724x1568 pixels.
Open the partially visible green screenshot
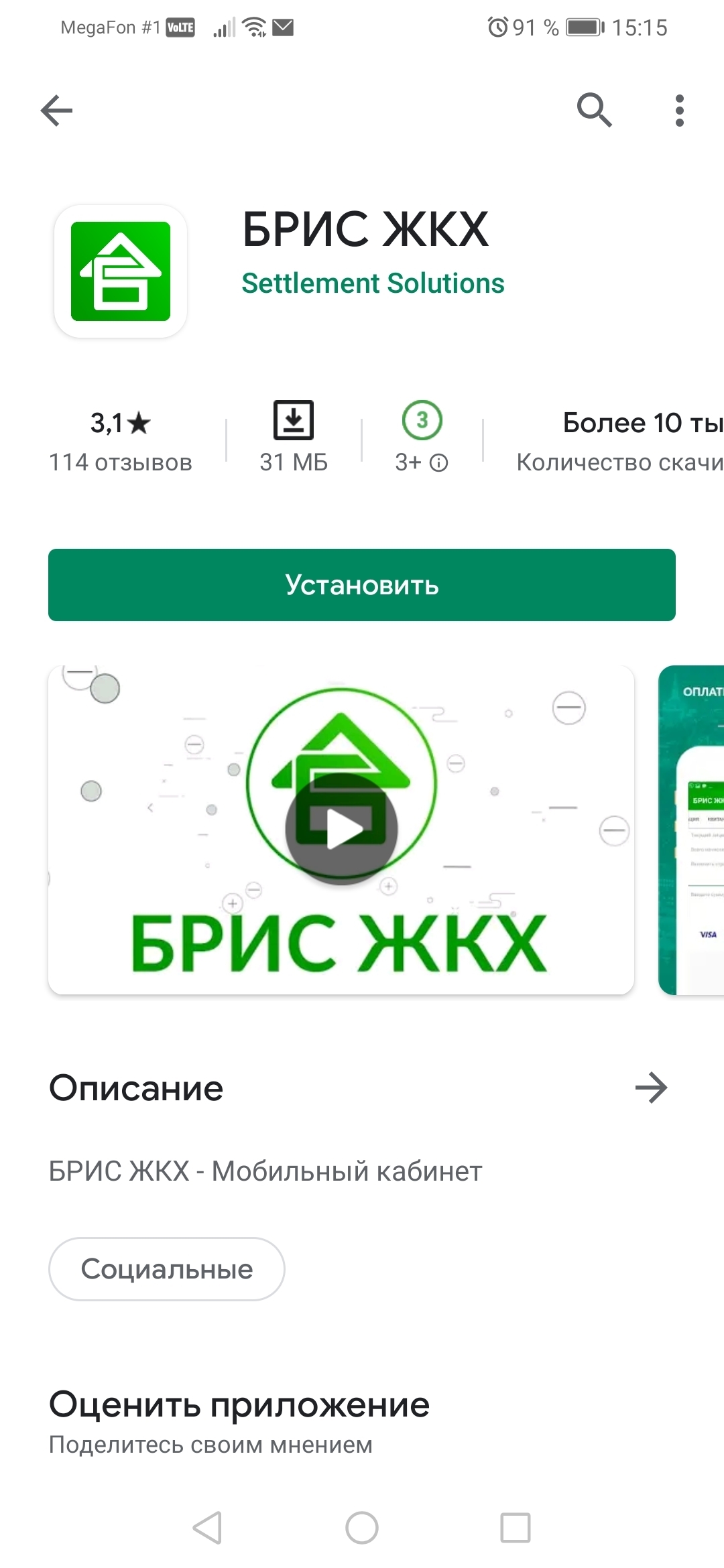click(x=692, y=830)
